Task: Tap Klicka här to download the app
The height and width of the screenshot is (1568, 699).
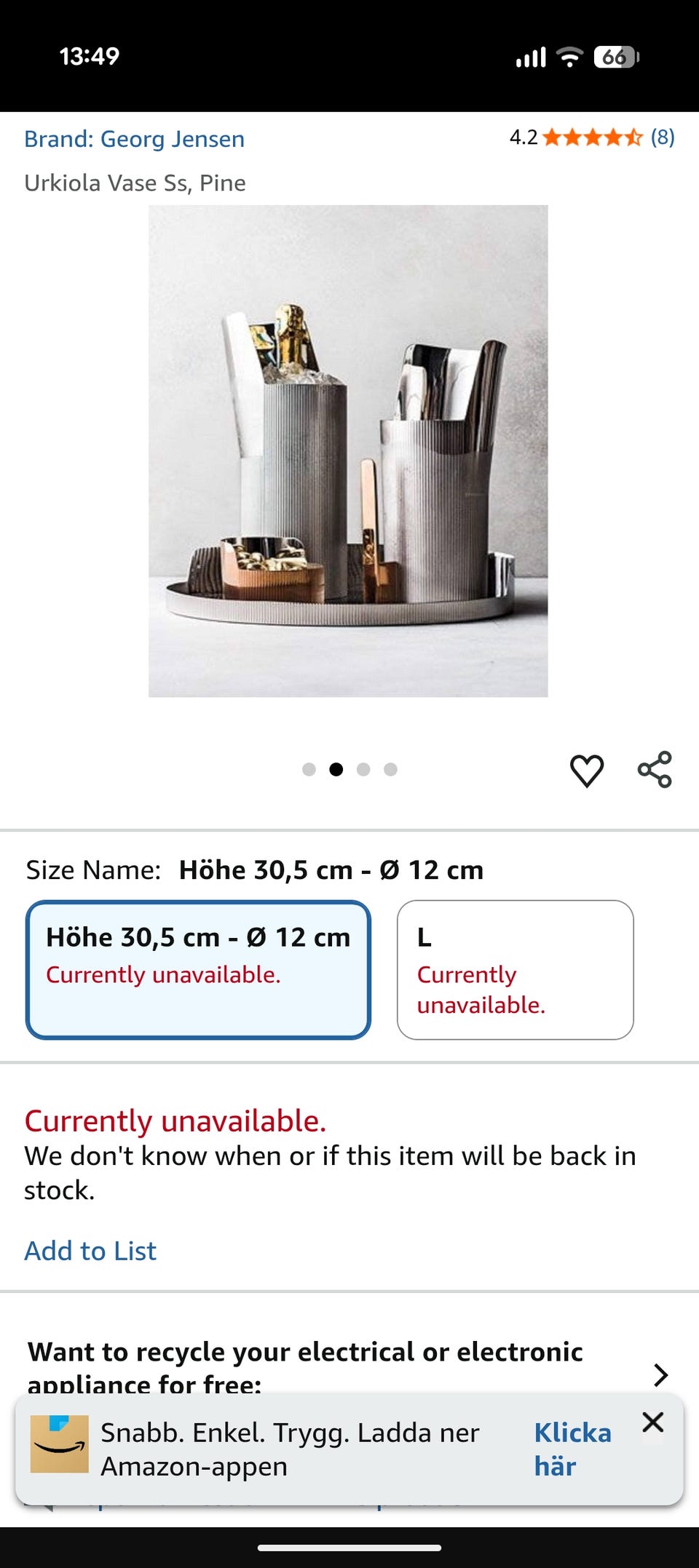Action: [573, 1449]
